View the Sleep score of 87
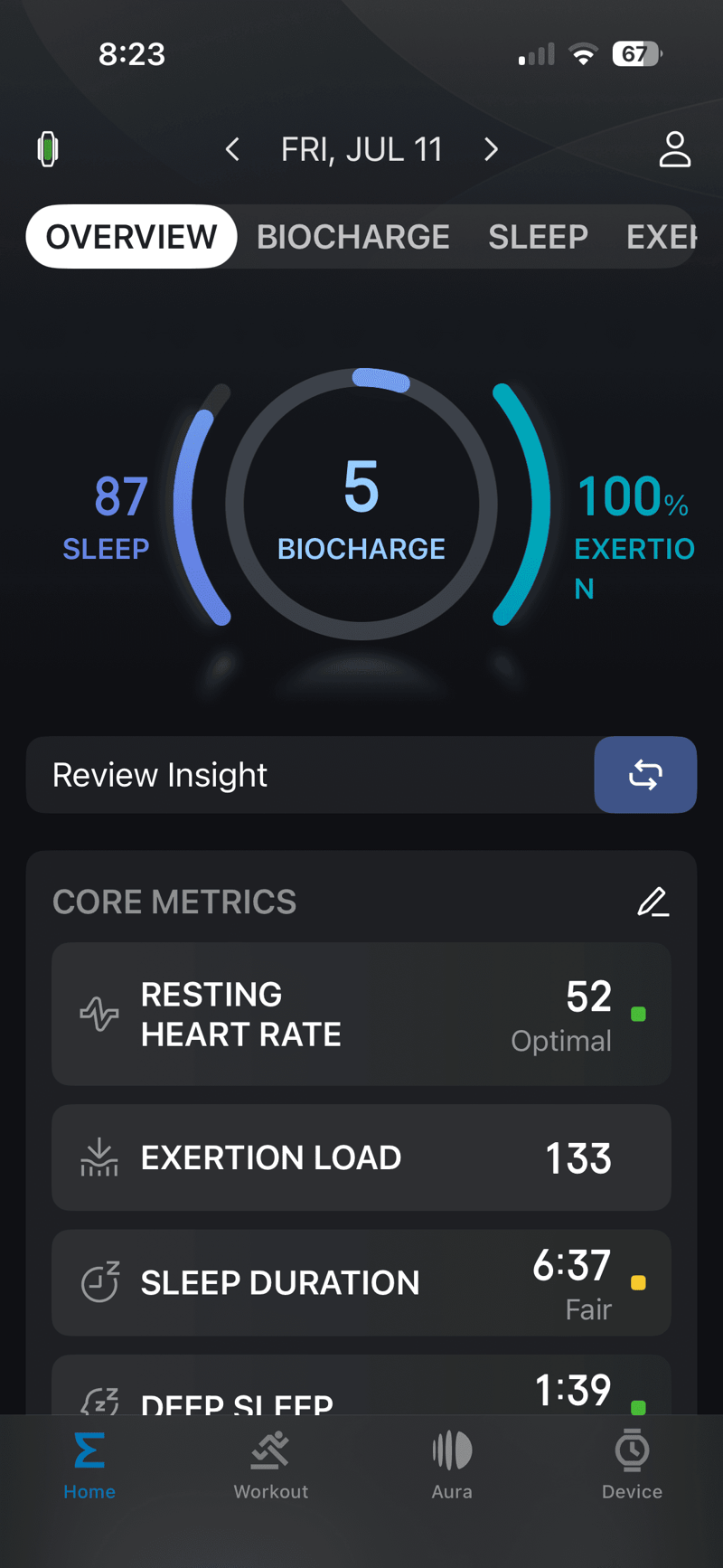Image resolution: width=723 pixels, height=1568 pixels. coord(106,515)
